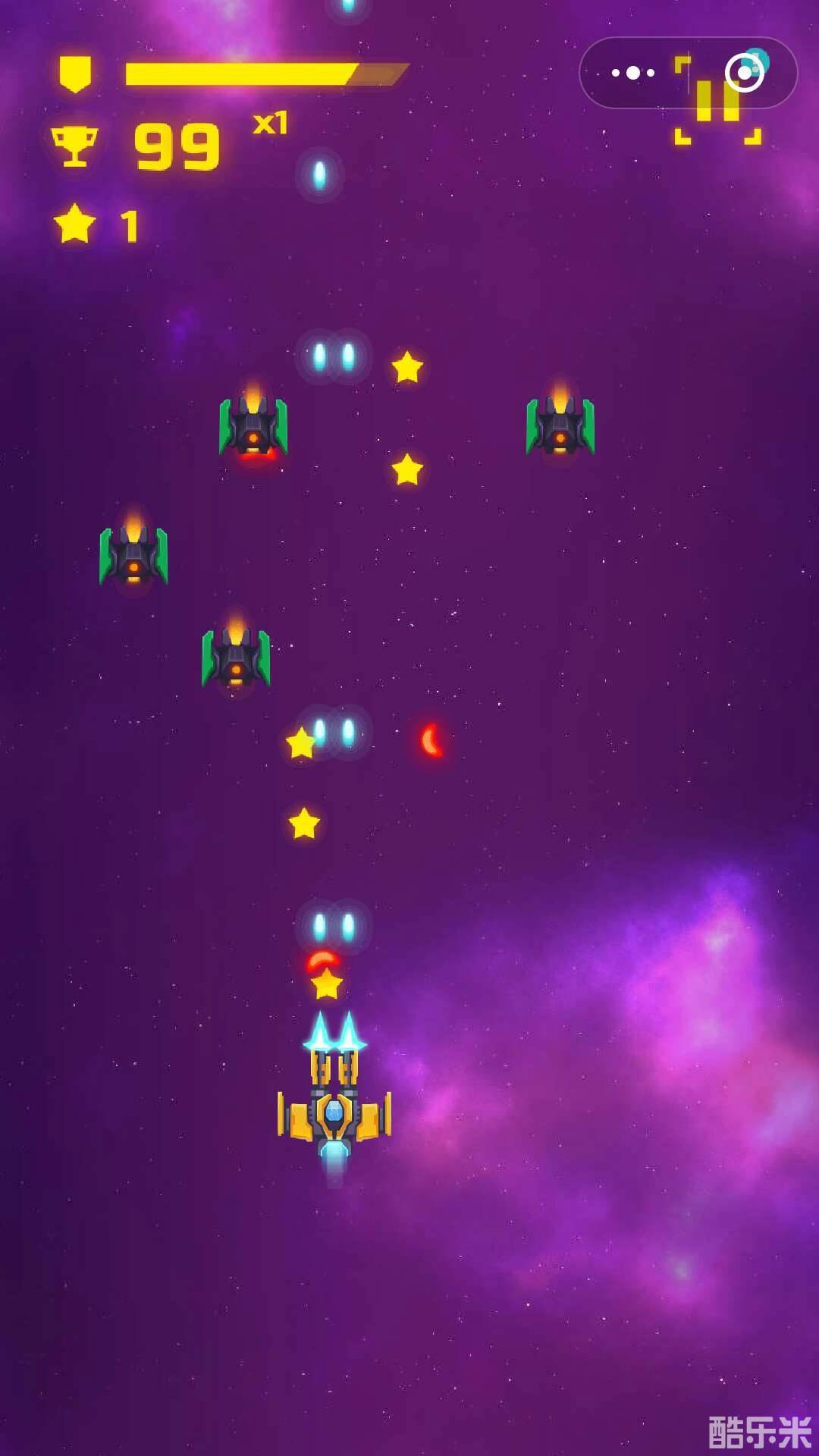The image size is (819, 1456).
Task: Open the more options ellipsis menu
Action: (x=632, y=73)
